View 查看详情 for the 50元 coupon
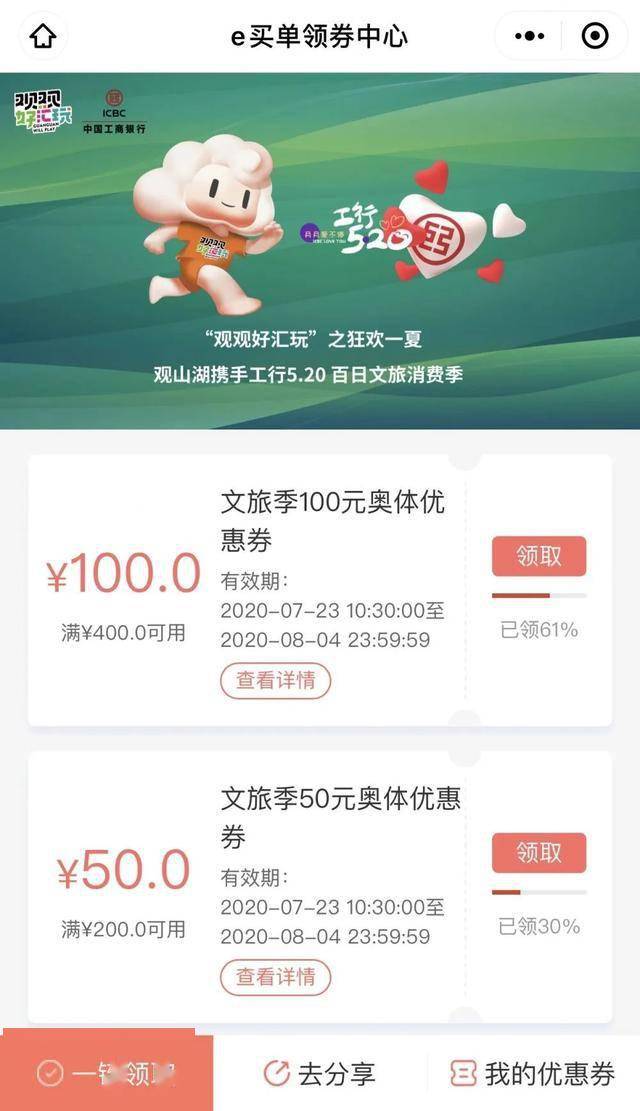The height and width of the screenshot is (1111, 640). click(275, 977)
